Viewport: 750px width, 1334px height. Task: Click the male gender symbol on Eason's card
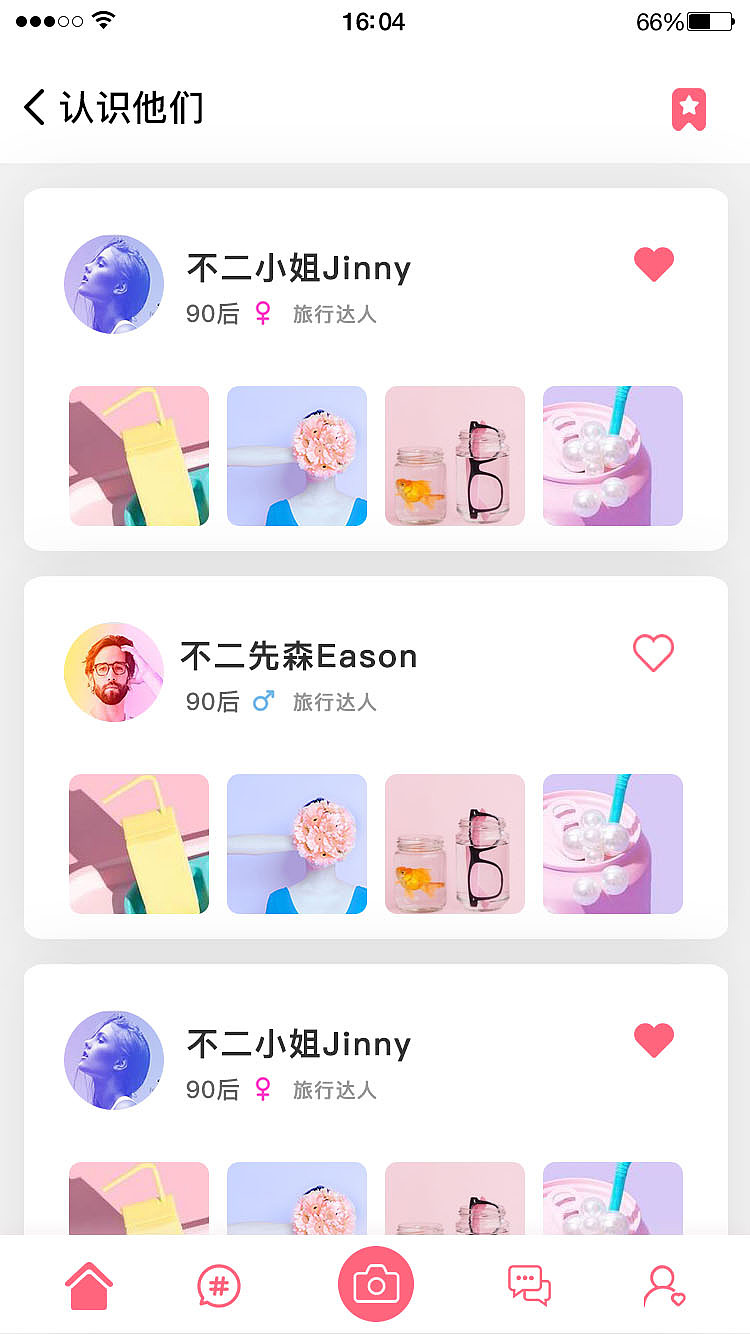(x=264, y=701)
